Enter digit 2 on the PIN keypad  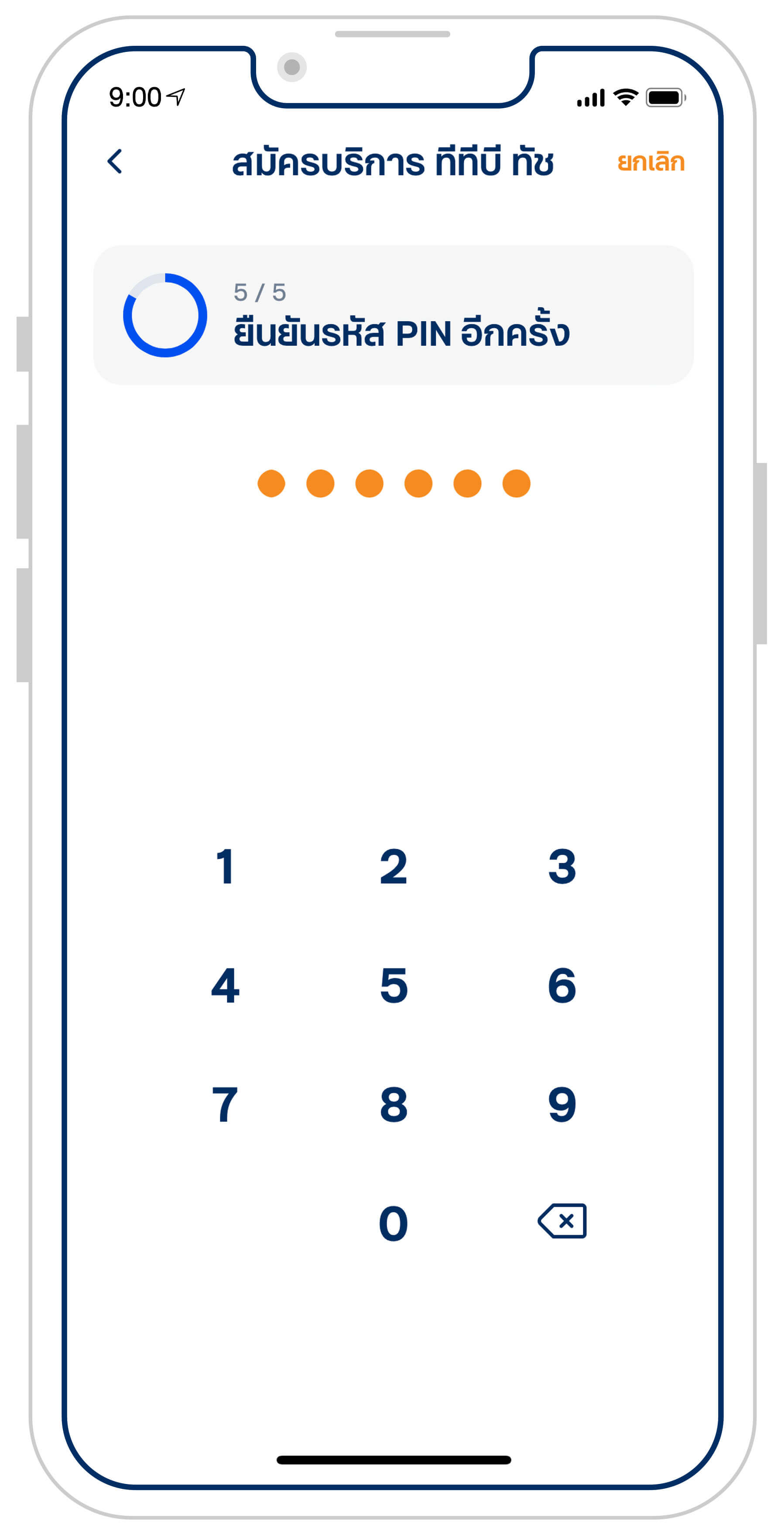coord(393,866)
